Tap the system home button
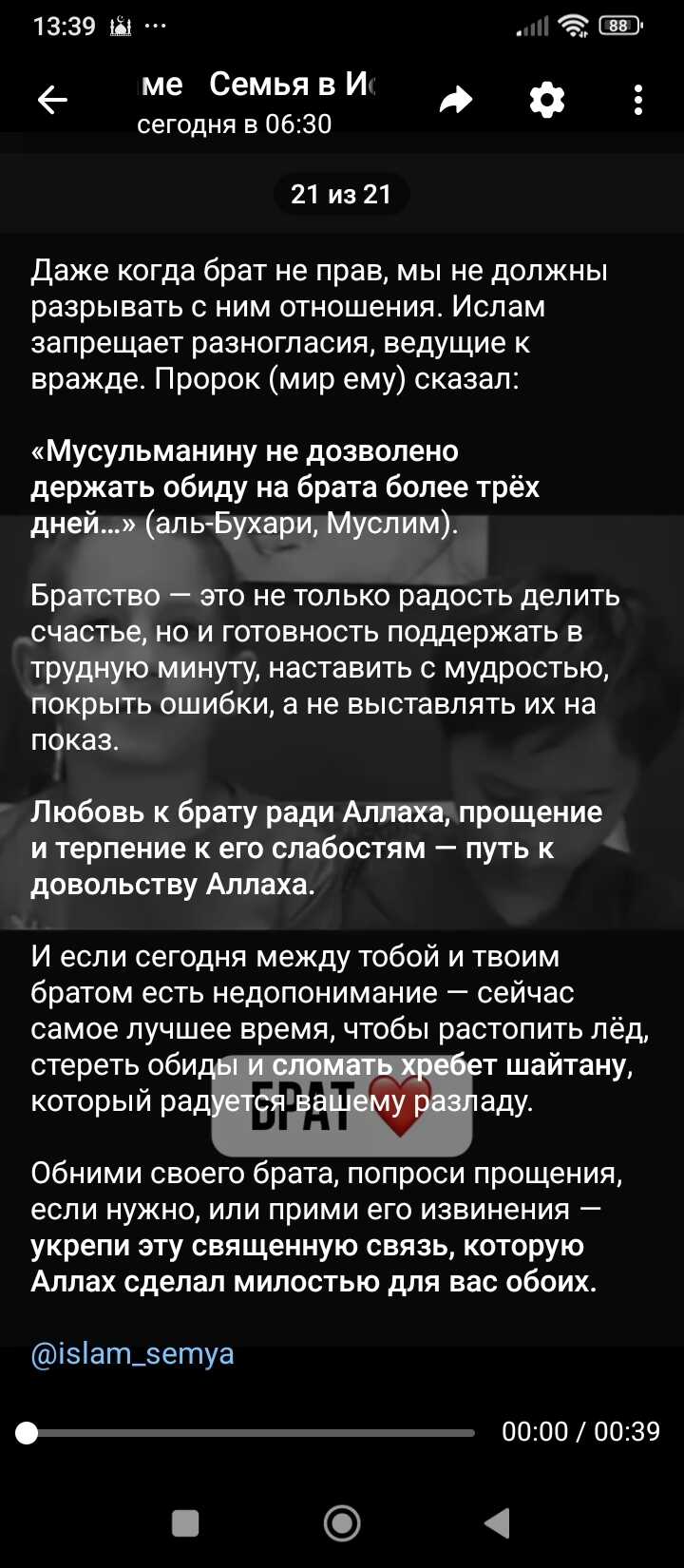The height and width of the screenshot is (1568, 684). [x=342, y=1522]
